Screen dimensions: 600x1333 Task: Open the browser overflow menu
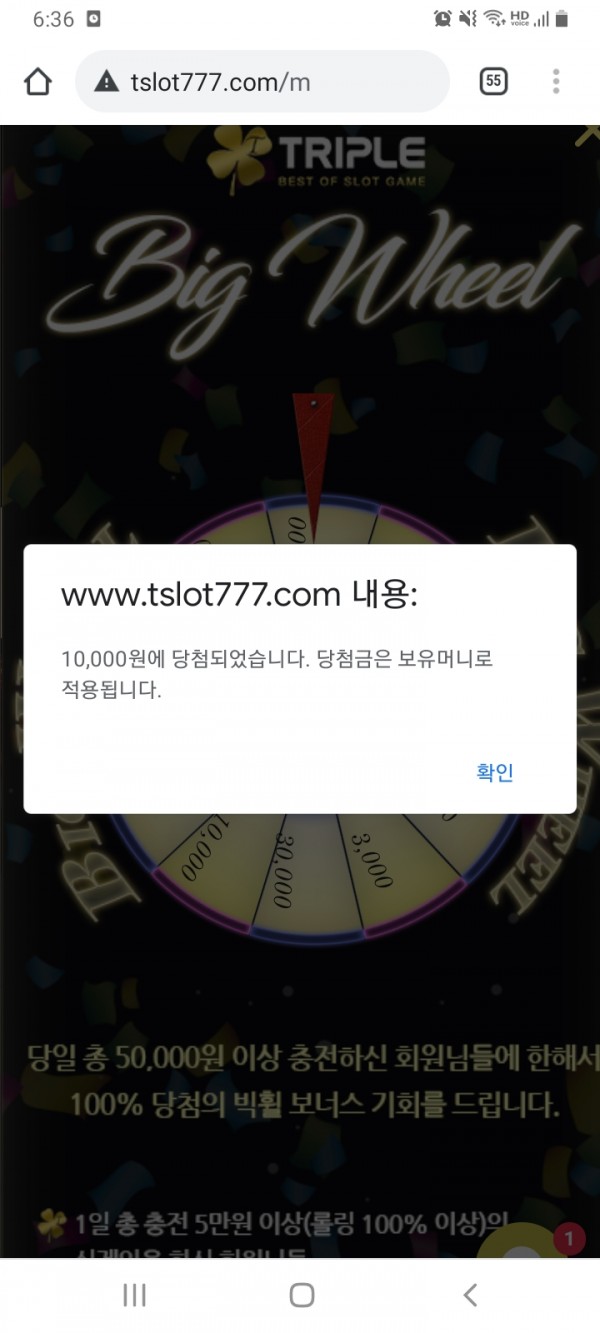click(556, 82)
